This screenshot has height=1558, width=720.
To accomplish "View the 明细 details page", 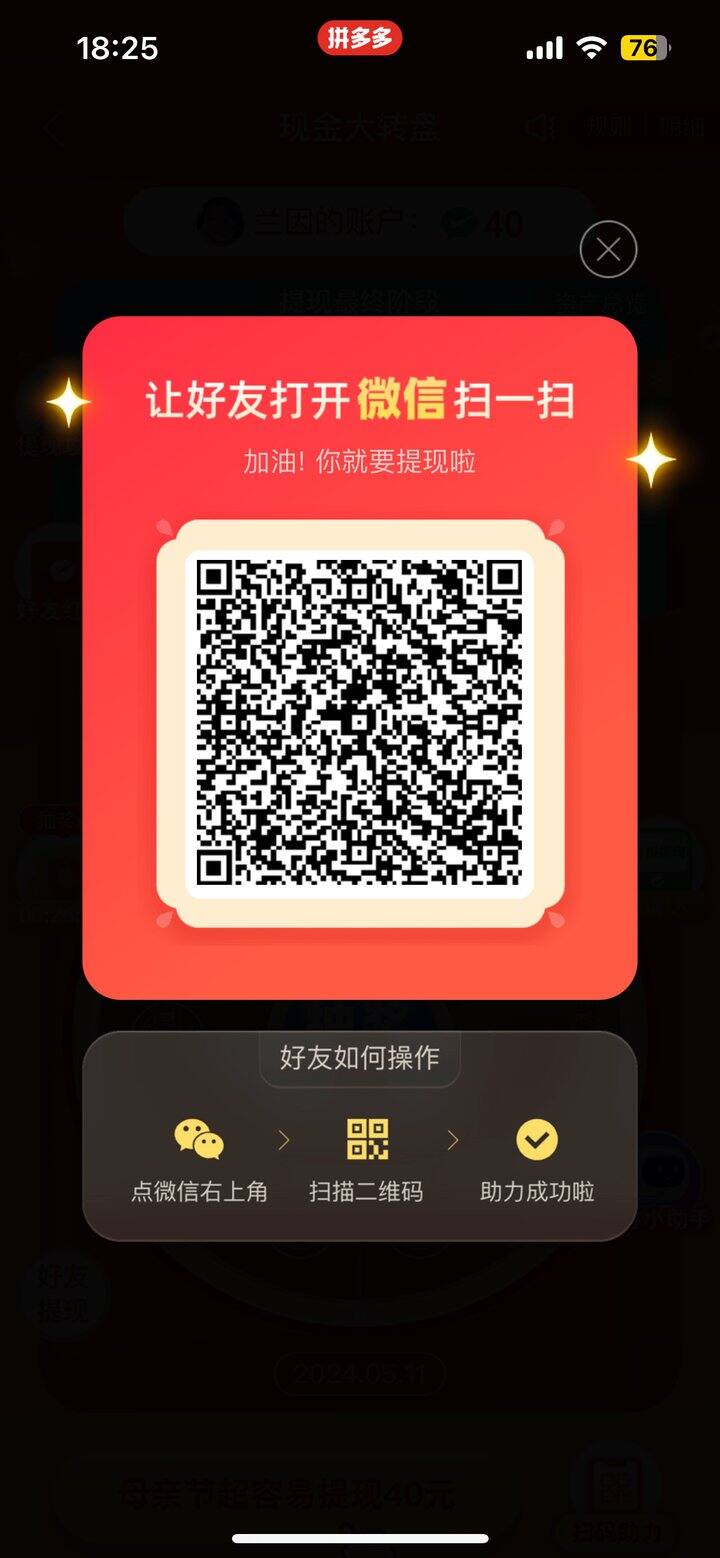I will (679, 128).
